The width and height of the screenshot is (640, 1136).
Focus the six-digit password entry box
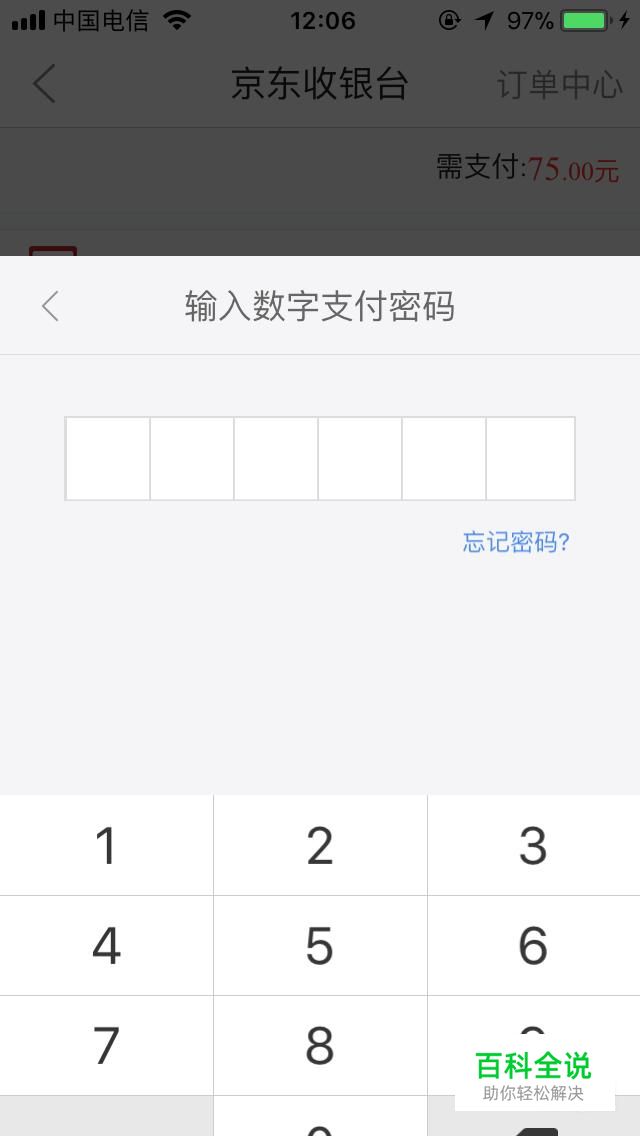(x=320, y=459)
